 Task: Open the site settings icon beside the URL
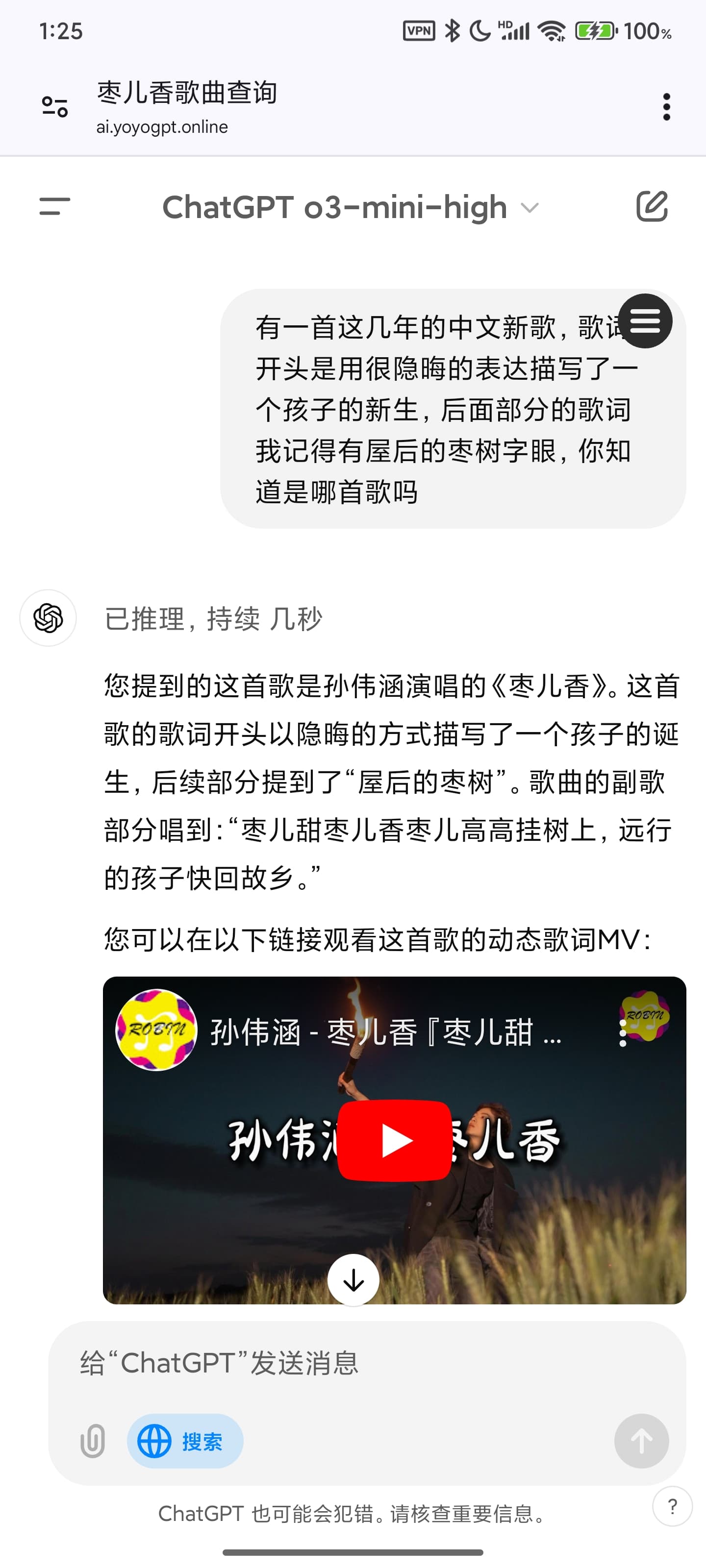coord(55,107)
